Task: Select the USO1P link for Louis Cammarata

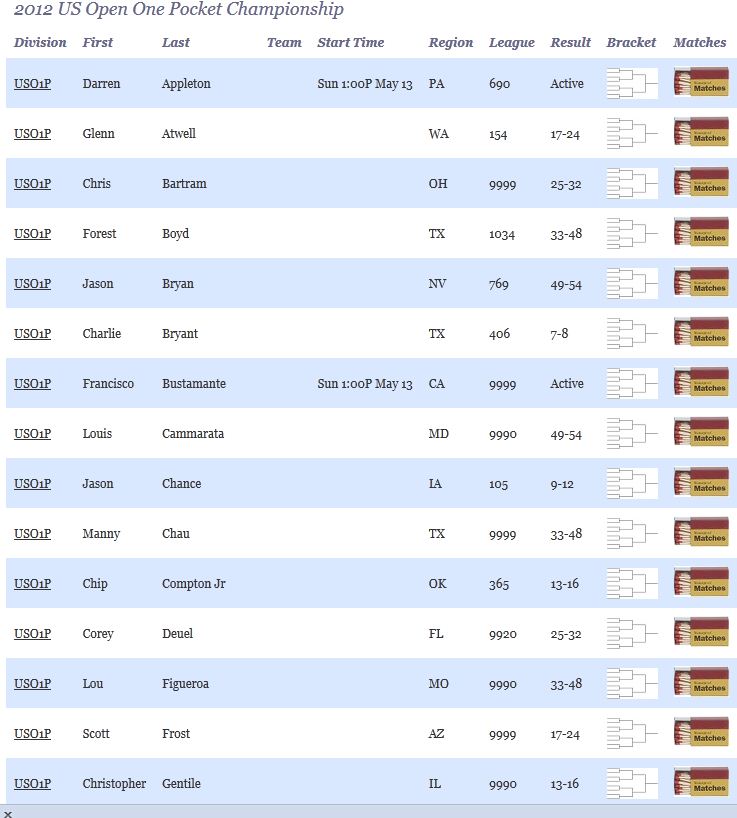Action: (x=32, y=434)
